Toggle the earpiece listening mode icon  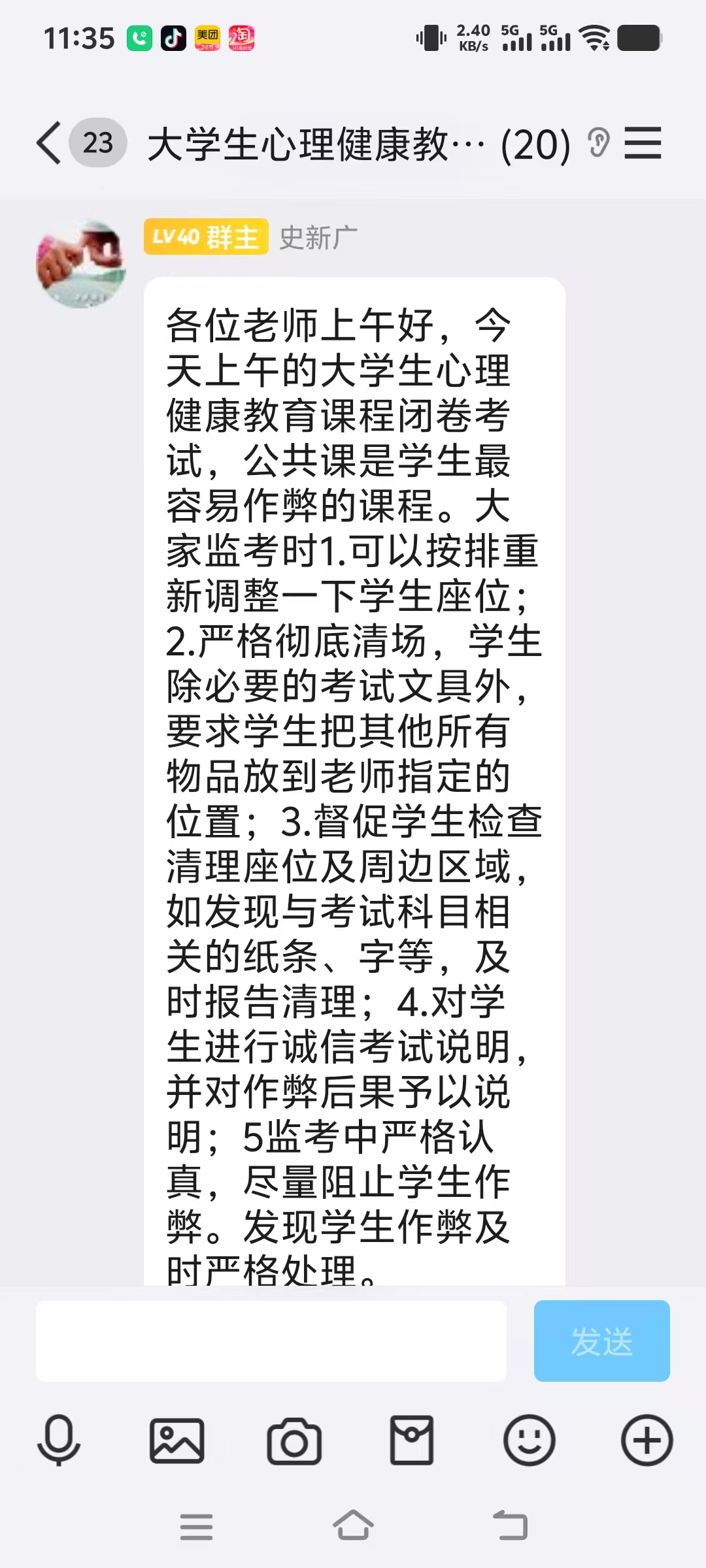click(598, 143)
